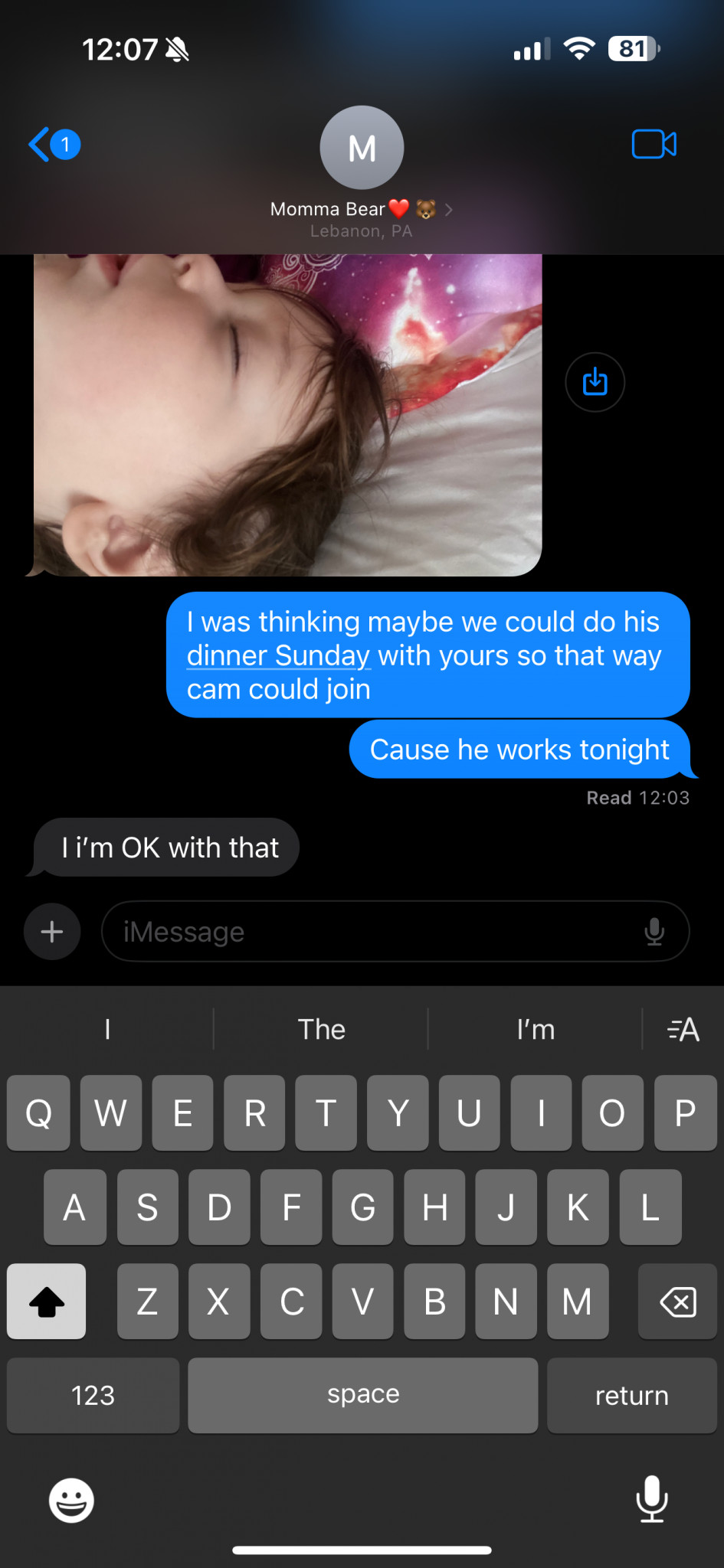Viewport: 724px width, 1568px height.
Task: Record an audio message in the text field
Action: coord(654,932)
